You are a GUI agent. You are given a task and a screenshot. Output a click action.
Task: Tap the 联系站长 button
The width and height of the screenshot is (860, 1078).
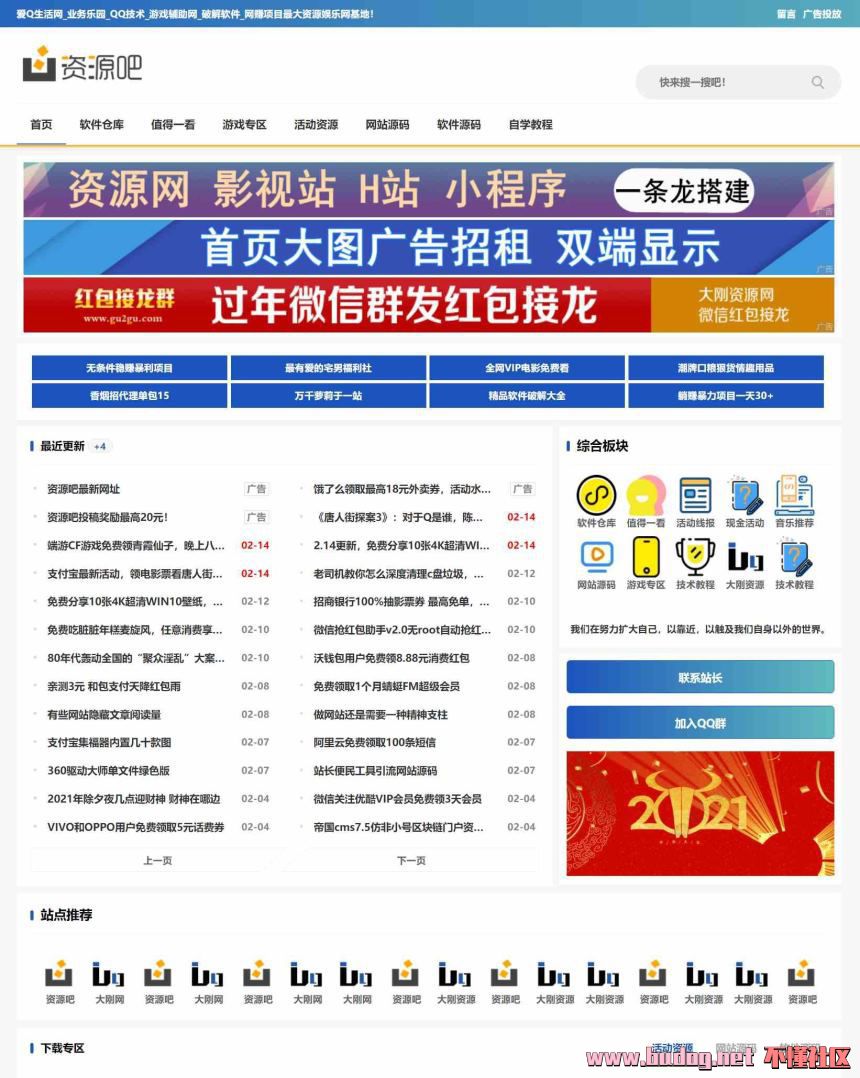[700, 677]
